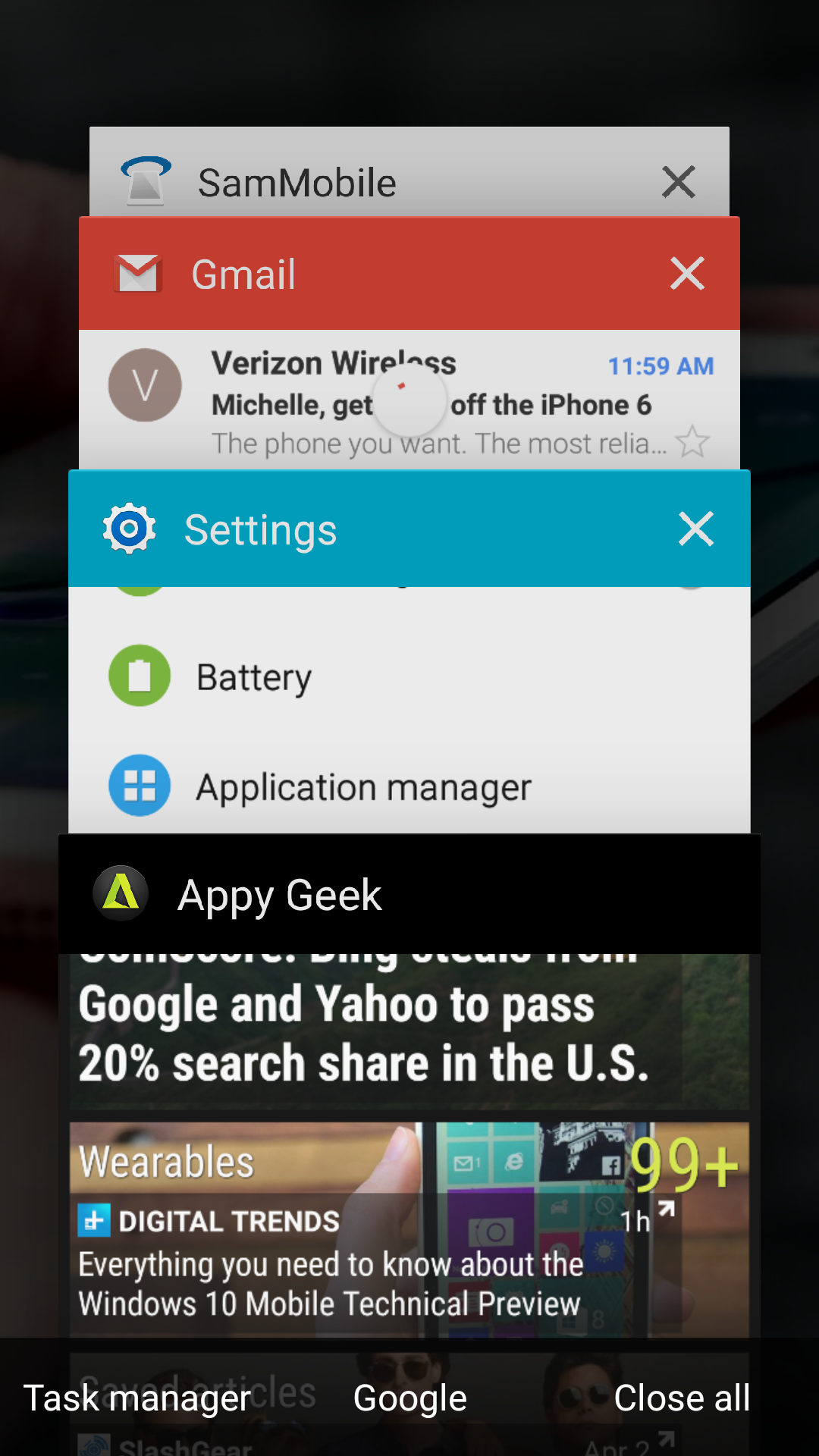Close the Settings recent app card
This screenshot has width=819, height=1456.
tap(695, 529)
